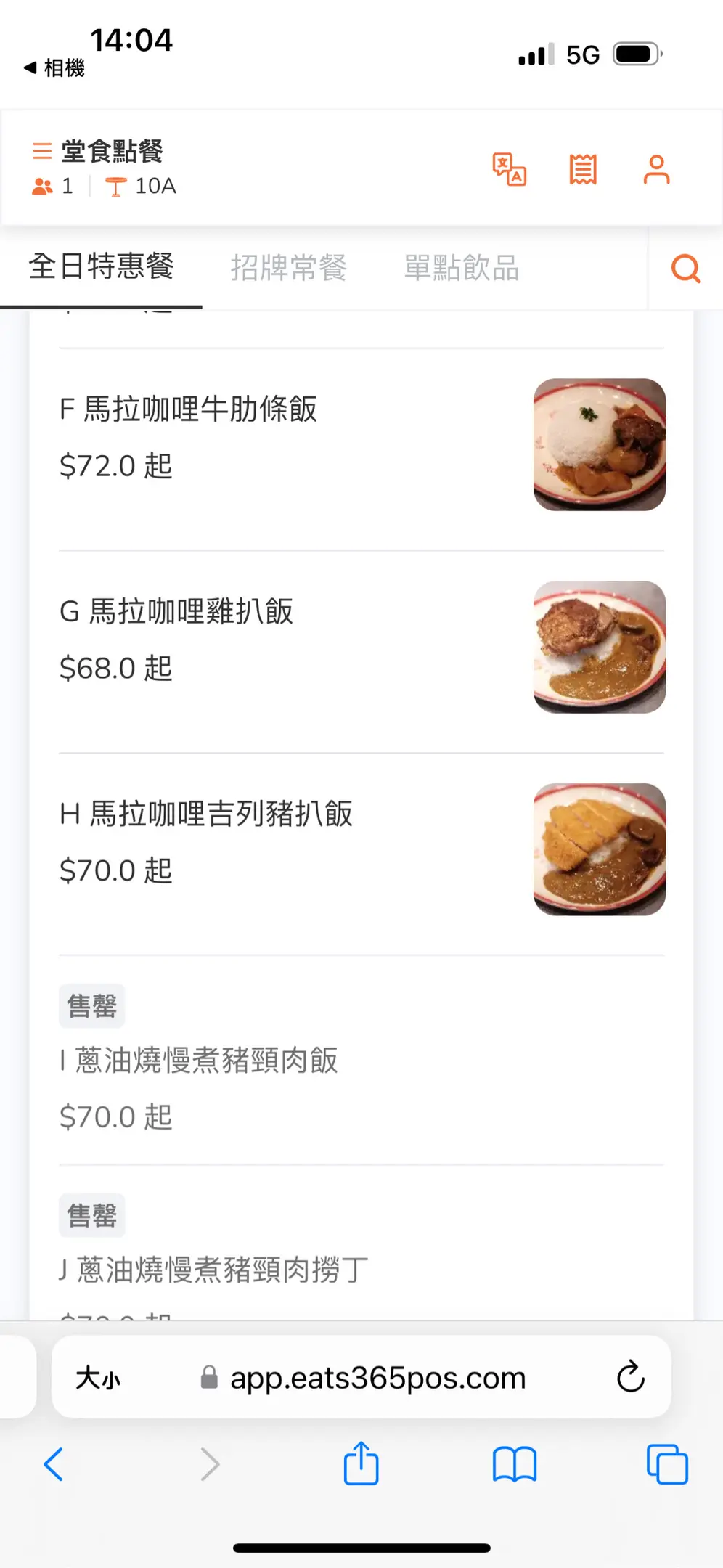View the order receipt icon
723x1568 pixels.
(583, 170)
